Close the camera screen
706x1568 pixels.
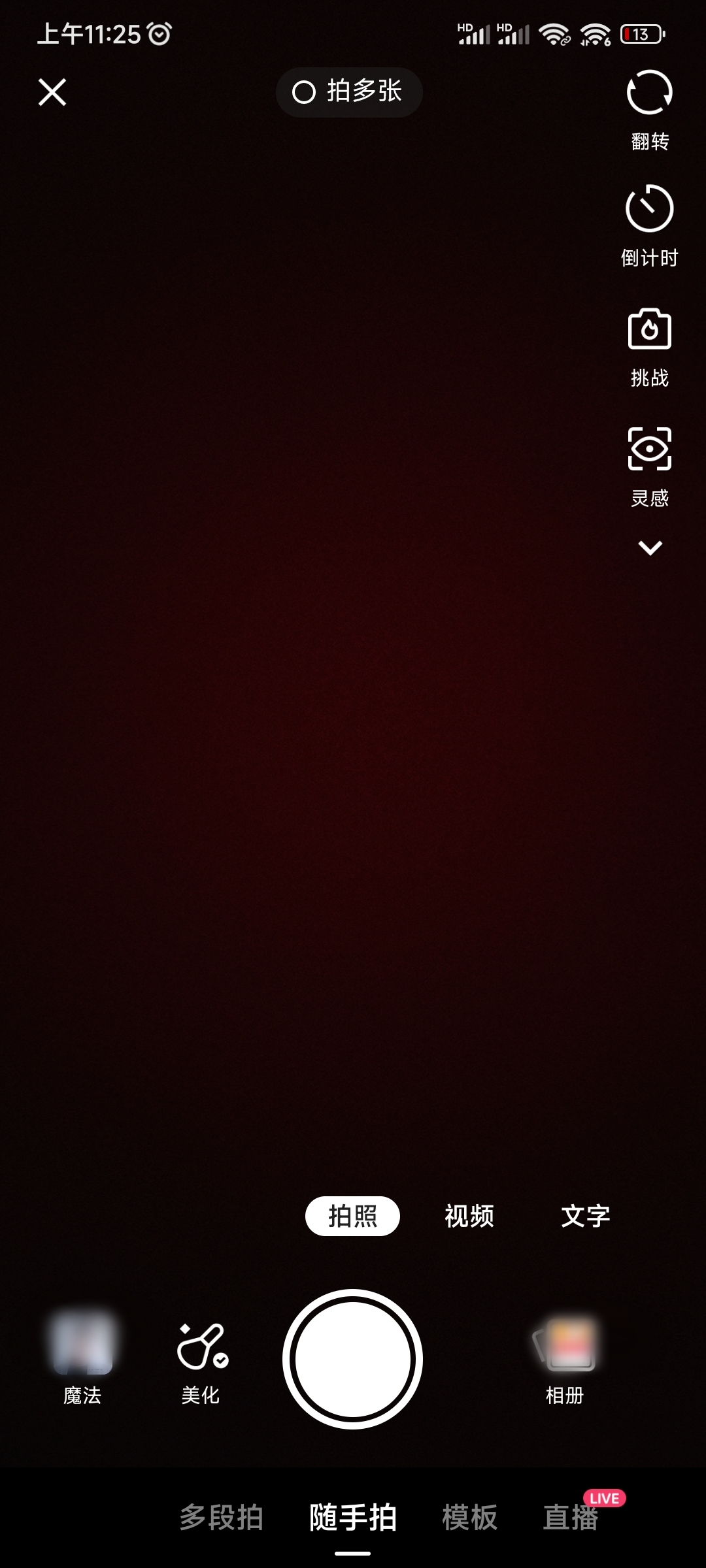(52, 92)
